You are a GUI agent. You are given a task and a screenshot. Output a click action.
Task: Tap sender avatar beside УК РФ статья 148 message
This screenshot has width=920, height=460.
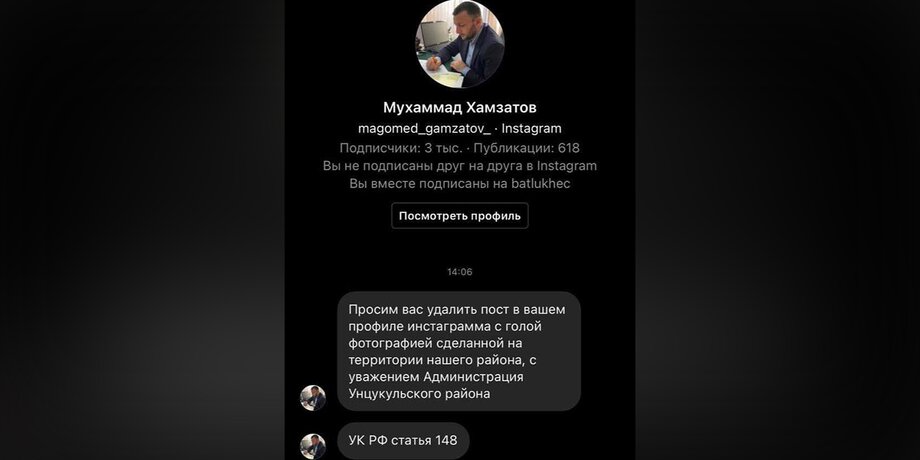pyautogui.click(x=313, y=445)
